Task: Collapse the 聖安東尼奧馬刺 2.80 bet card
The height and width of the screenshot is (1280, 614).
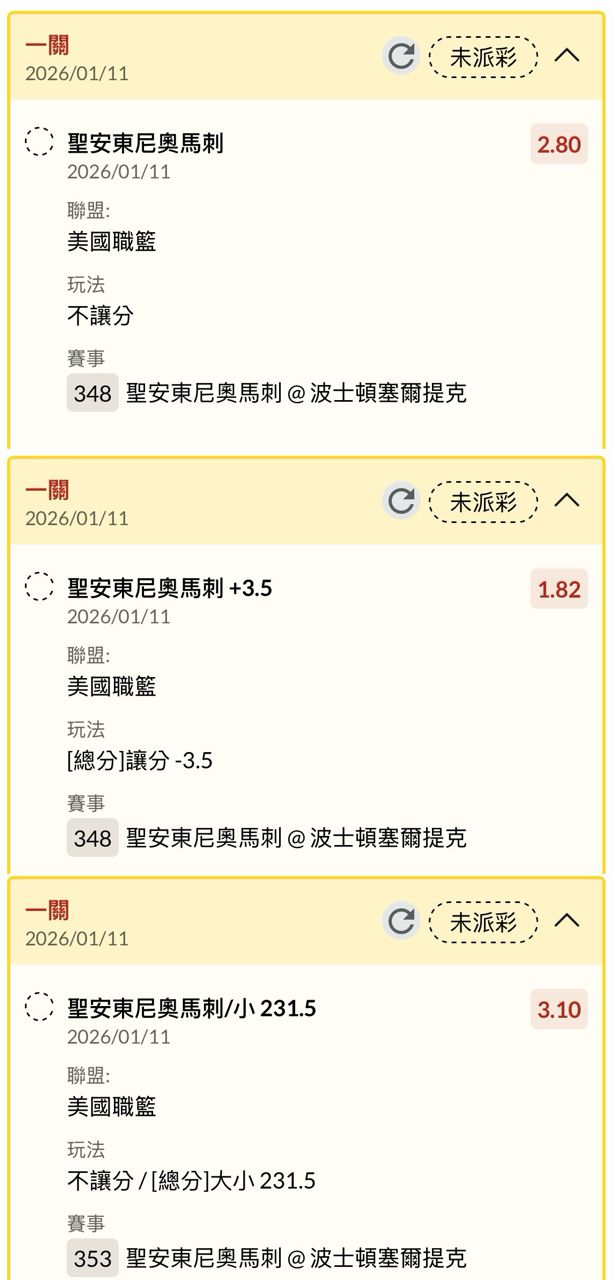Action: point(567,56)
